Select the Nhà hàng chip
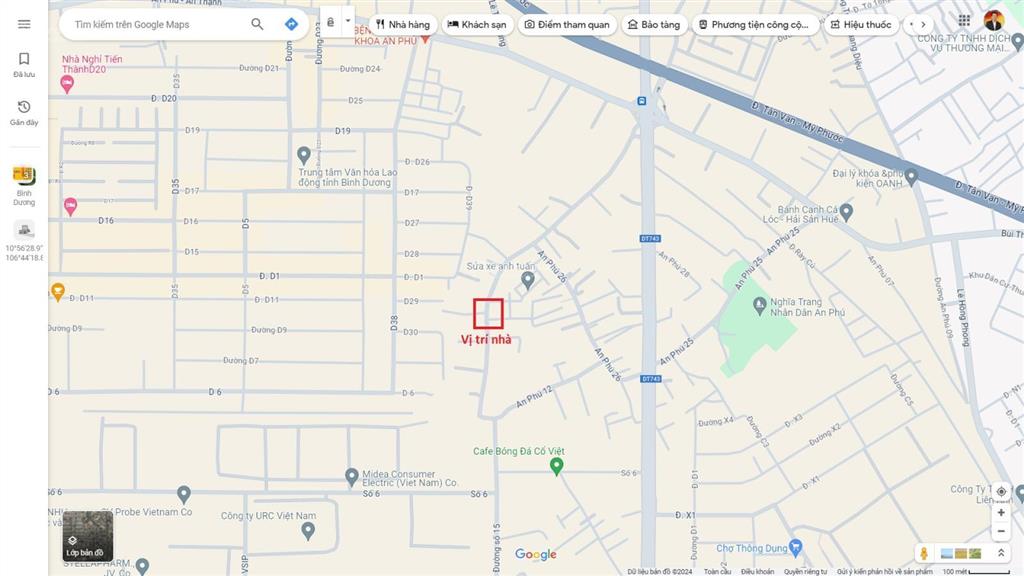The width and height of the screenshot is (1024, 576). tap(403, 24)
